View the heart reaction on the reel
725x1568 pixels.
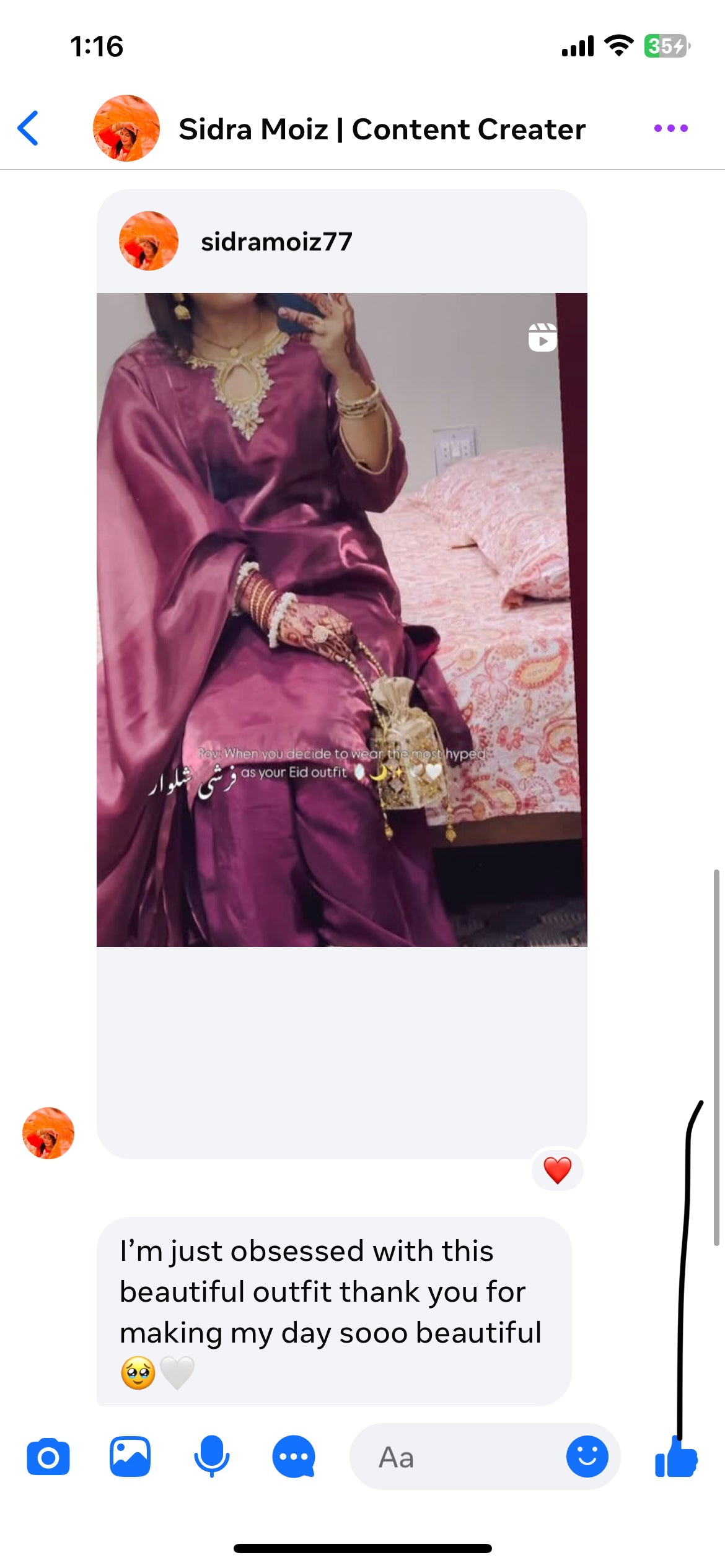(557, 1170)
